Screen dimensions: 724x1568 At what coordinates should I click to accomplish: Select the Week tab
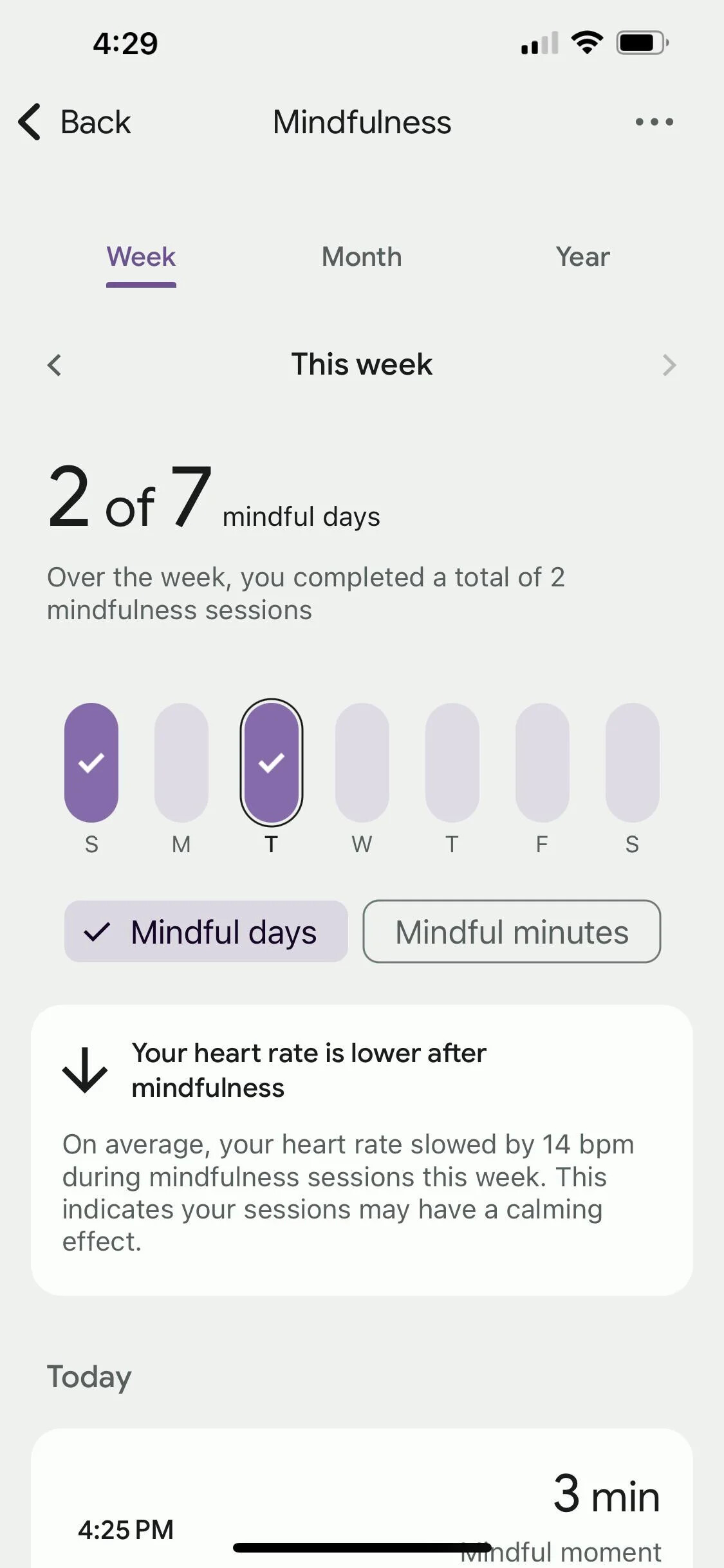(x=141, y=257)
